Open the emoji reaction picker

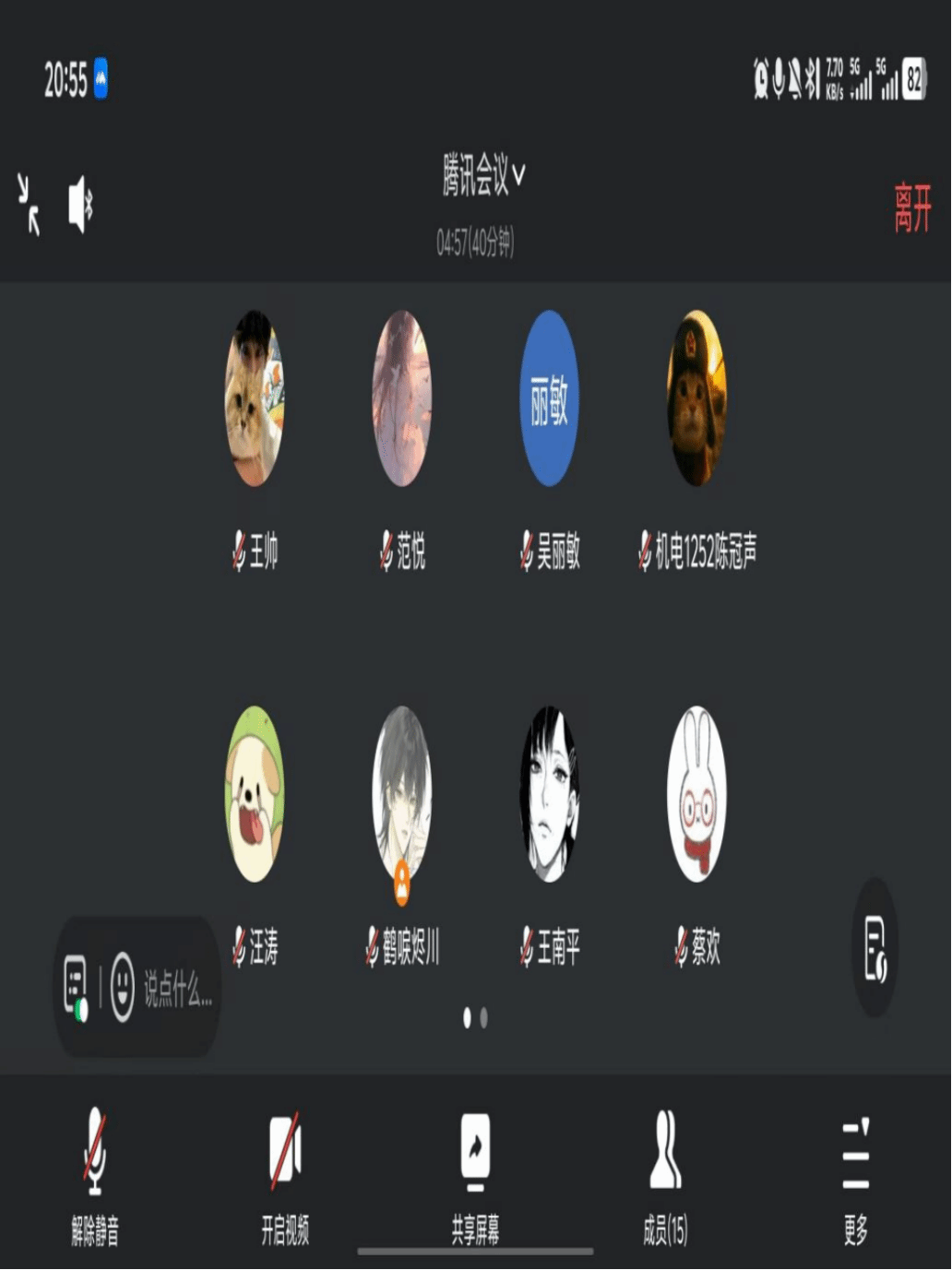click(x=123, y=987)
